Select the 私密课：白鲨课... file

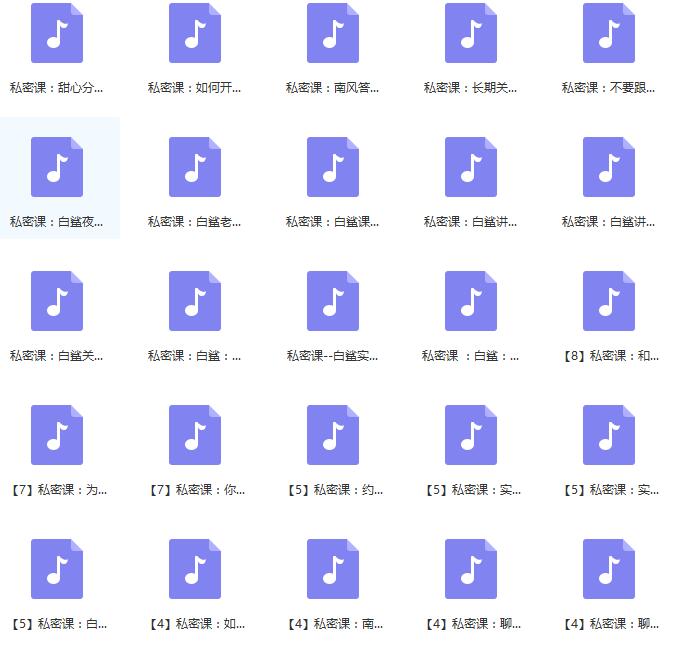pyautogui.click(x=333, y=167)
